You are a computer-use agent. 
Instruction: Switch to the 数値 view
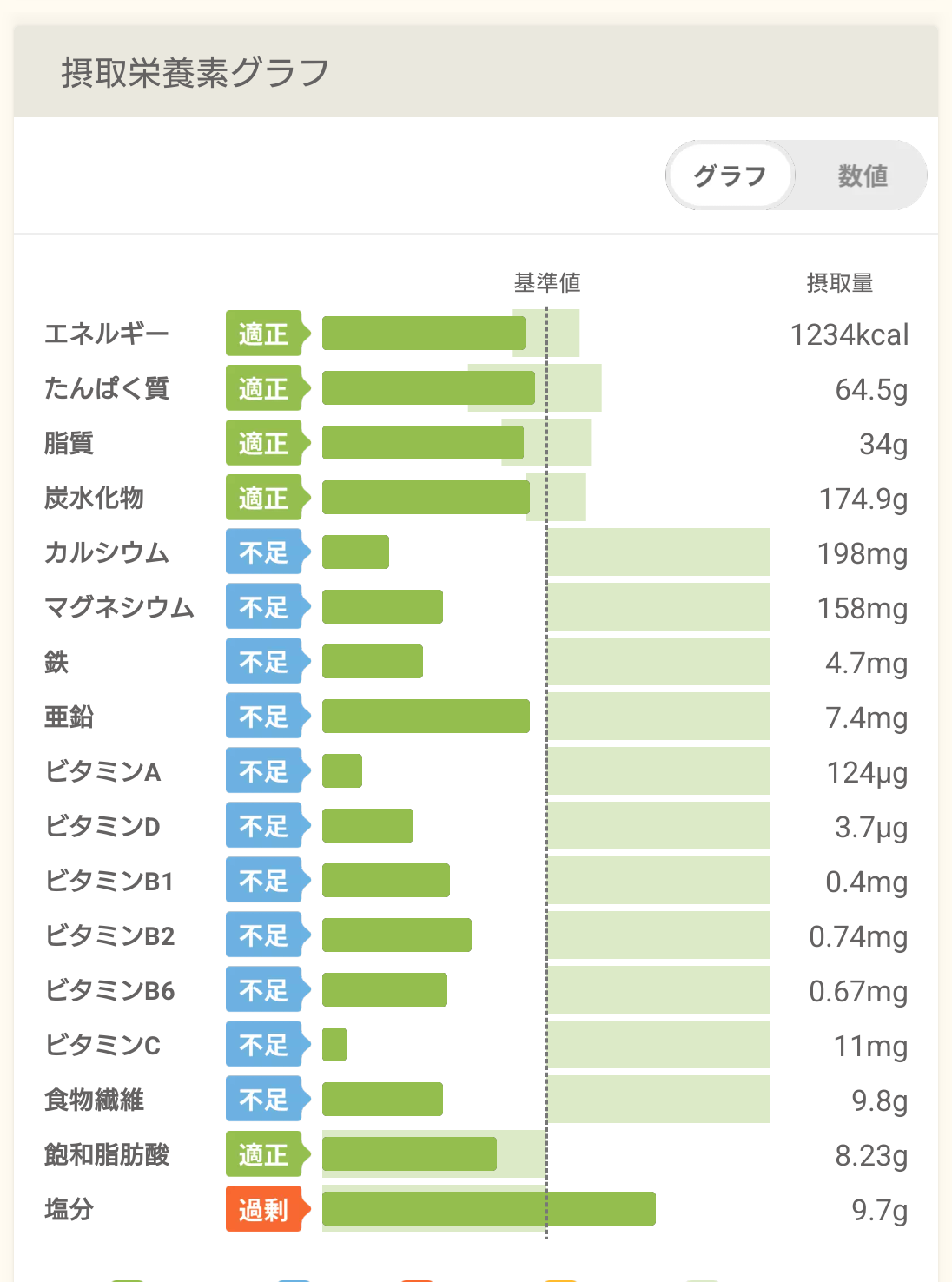click(862, 176)
